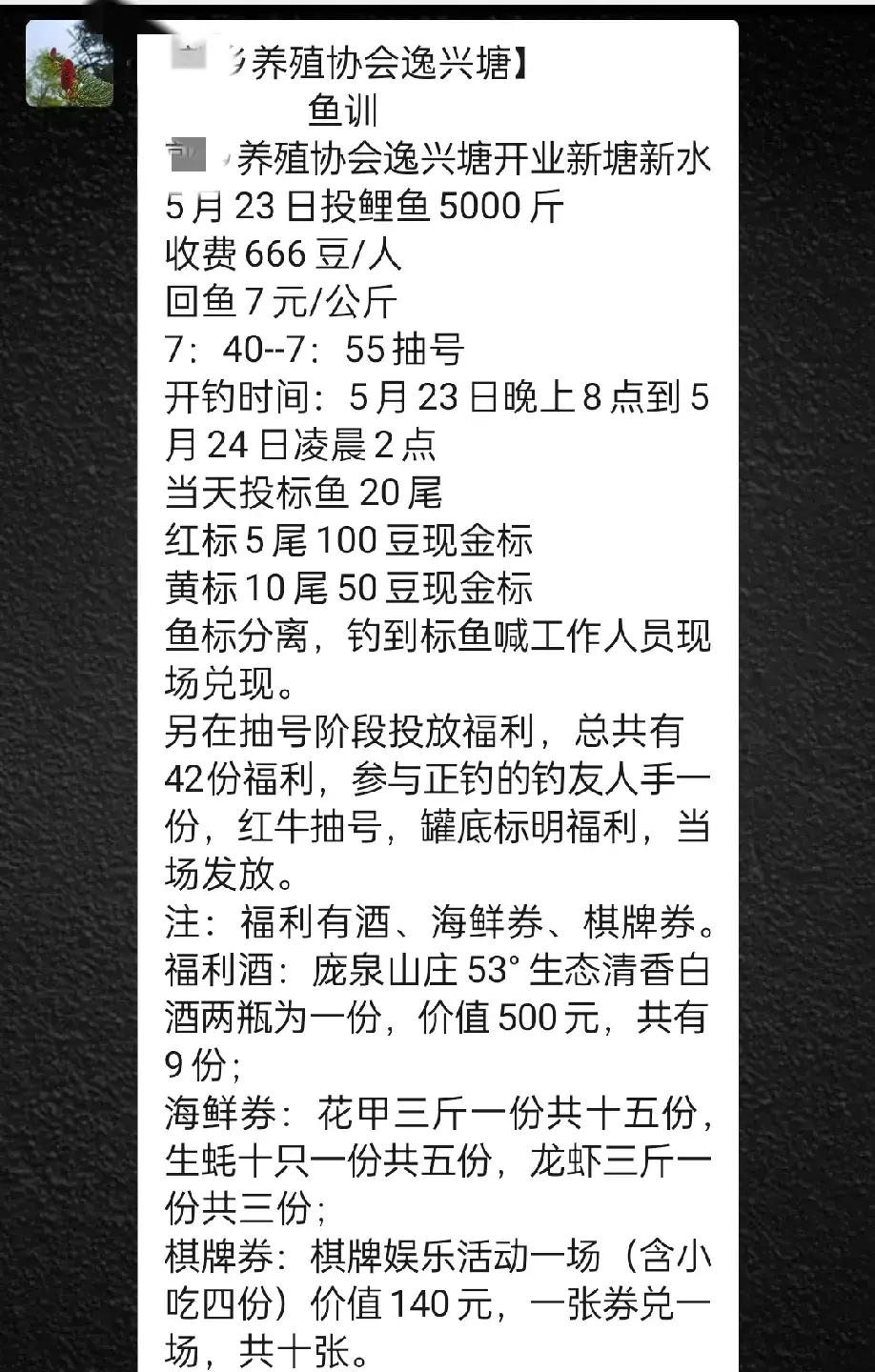Open the message sender's avatar profile
Viewport: 875px width, 1372px height.
pos(69,64)
